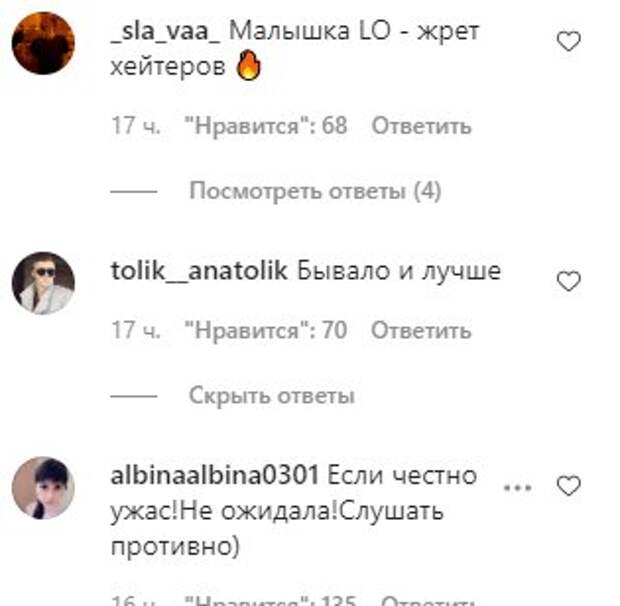Image resolution: width=620 pixels, height=606 pixels.
Task: View the 70 likes on tolik__anatolik's comment
Action: tap(264, 331)
